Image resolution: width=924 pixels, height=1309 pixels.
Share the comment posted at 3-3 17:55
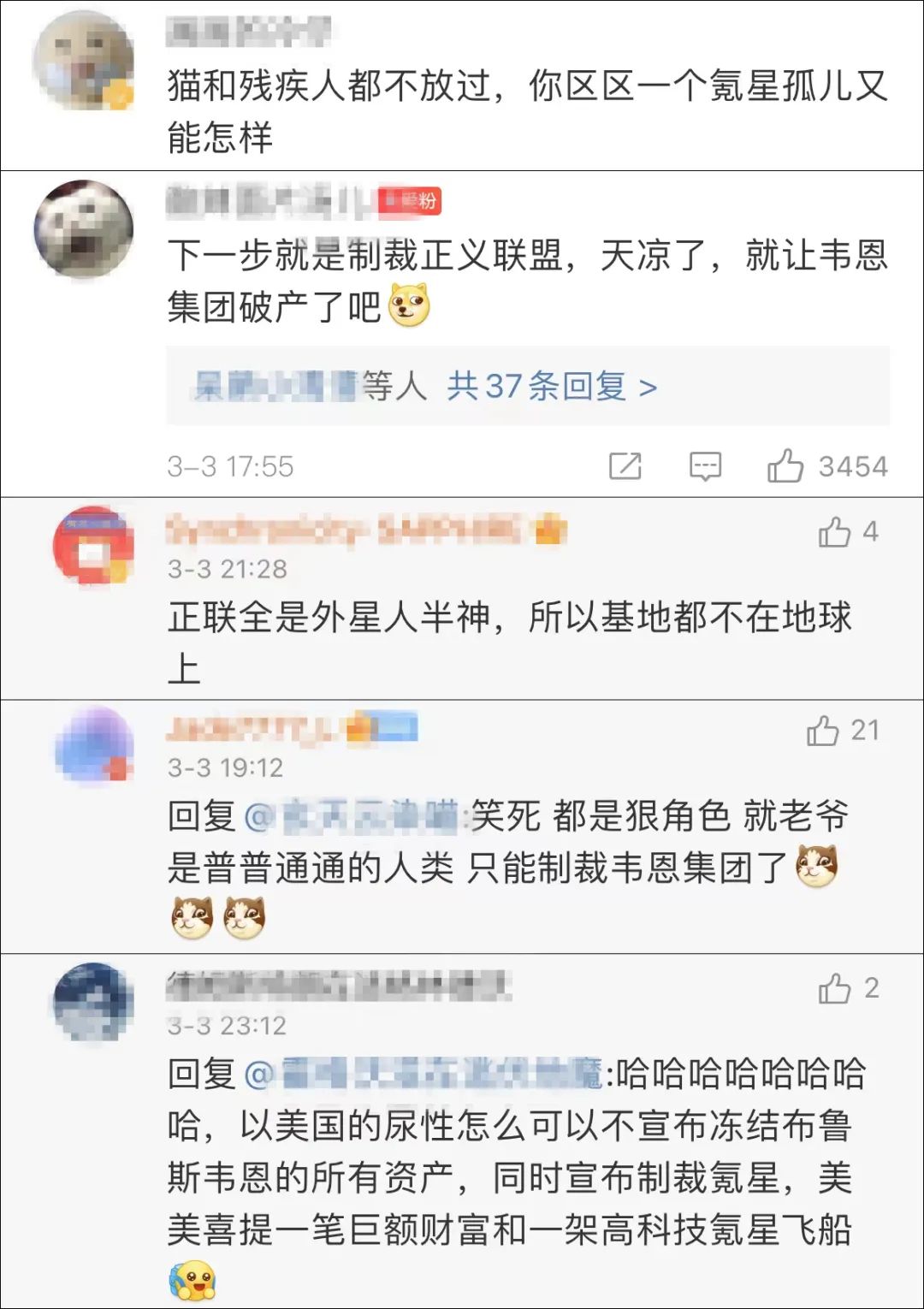[x=625, y=466]
